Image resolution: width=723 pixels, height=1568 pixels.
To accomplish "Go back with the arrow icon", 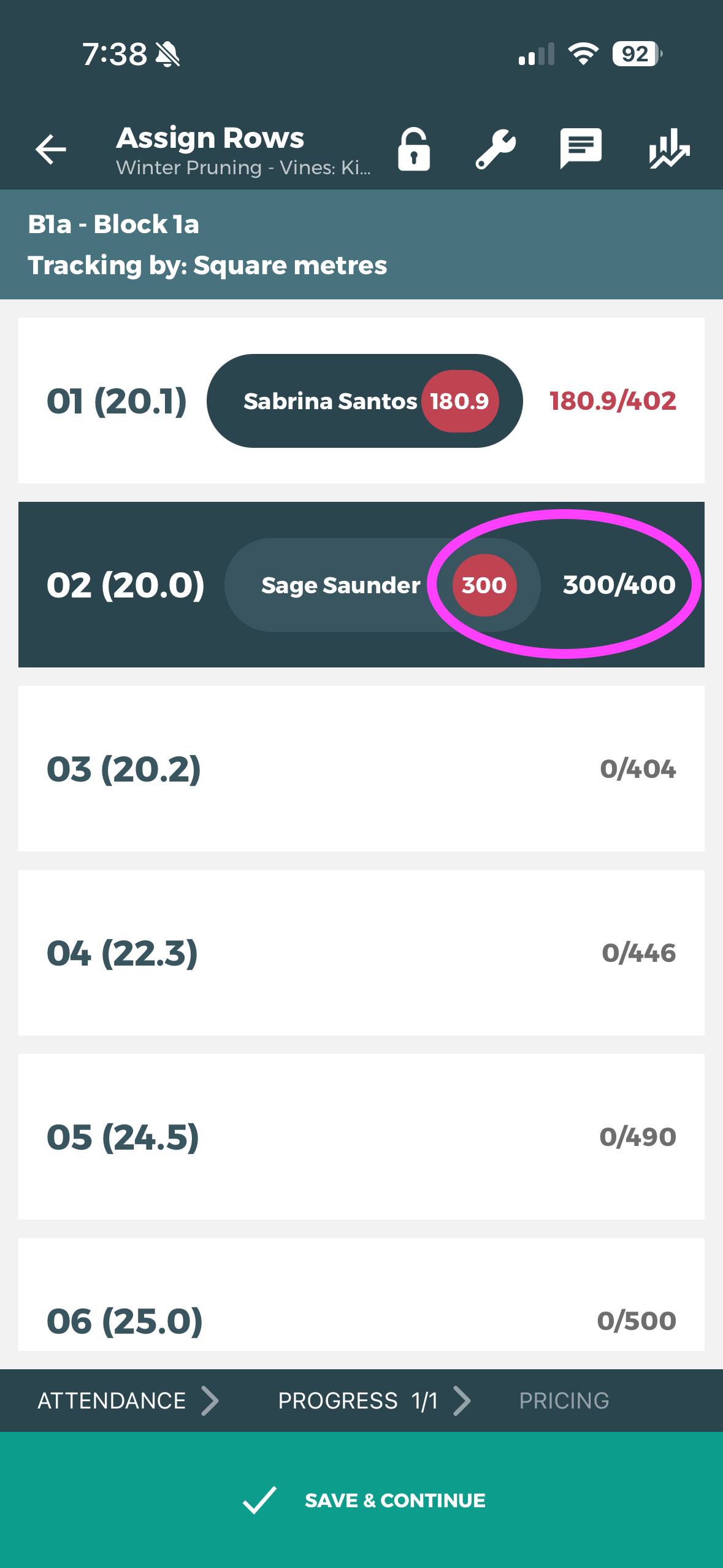I will point(50,149).
